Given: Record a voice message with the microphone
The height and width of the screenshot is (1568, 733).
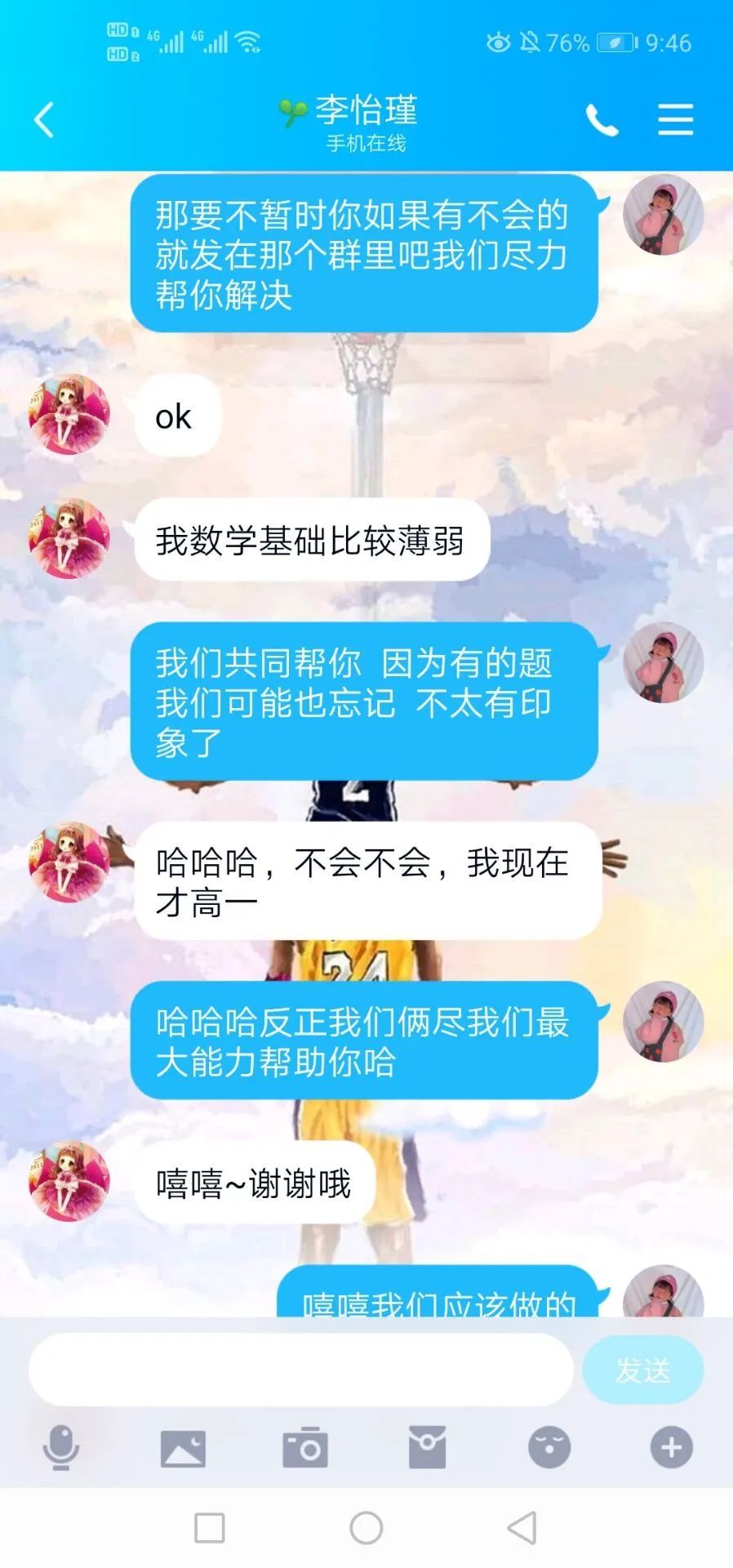Looking at the screenshot, I should tap(60, 1448).
